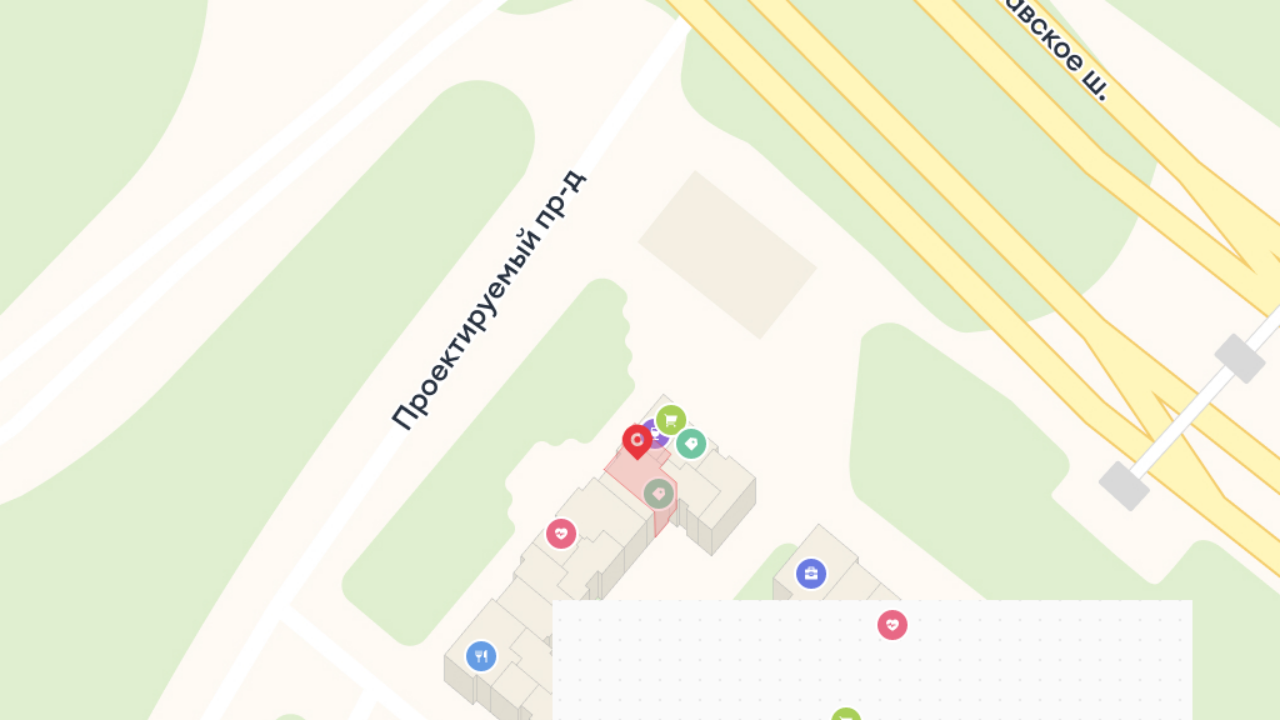Tap the blue fork and knife restaurant marker
The width and height of the screenshot is (1280, 720).
[x=481, y=656]
